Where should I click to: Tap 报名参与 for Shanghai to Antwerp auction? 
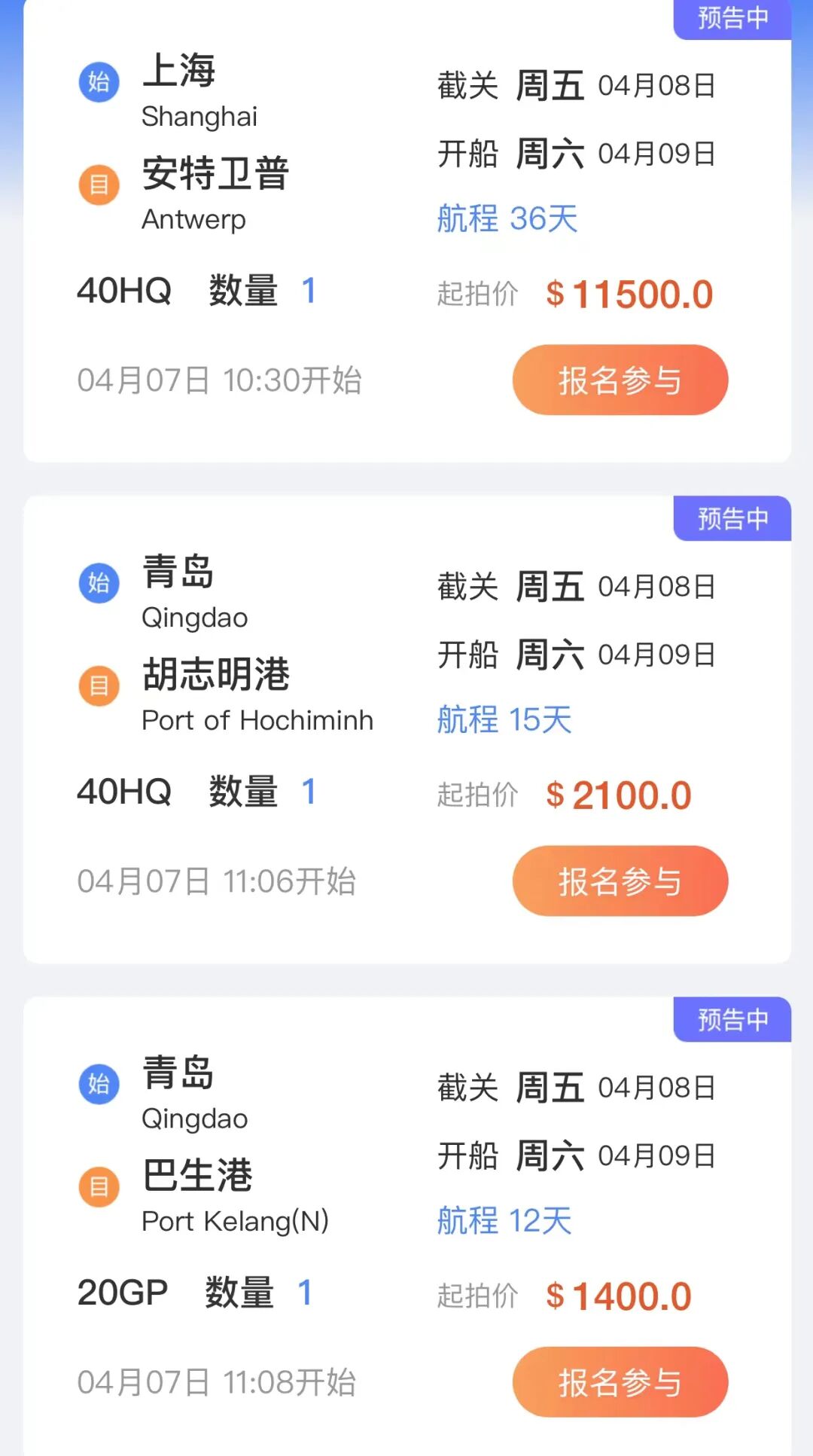[620, 380]
